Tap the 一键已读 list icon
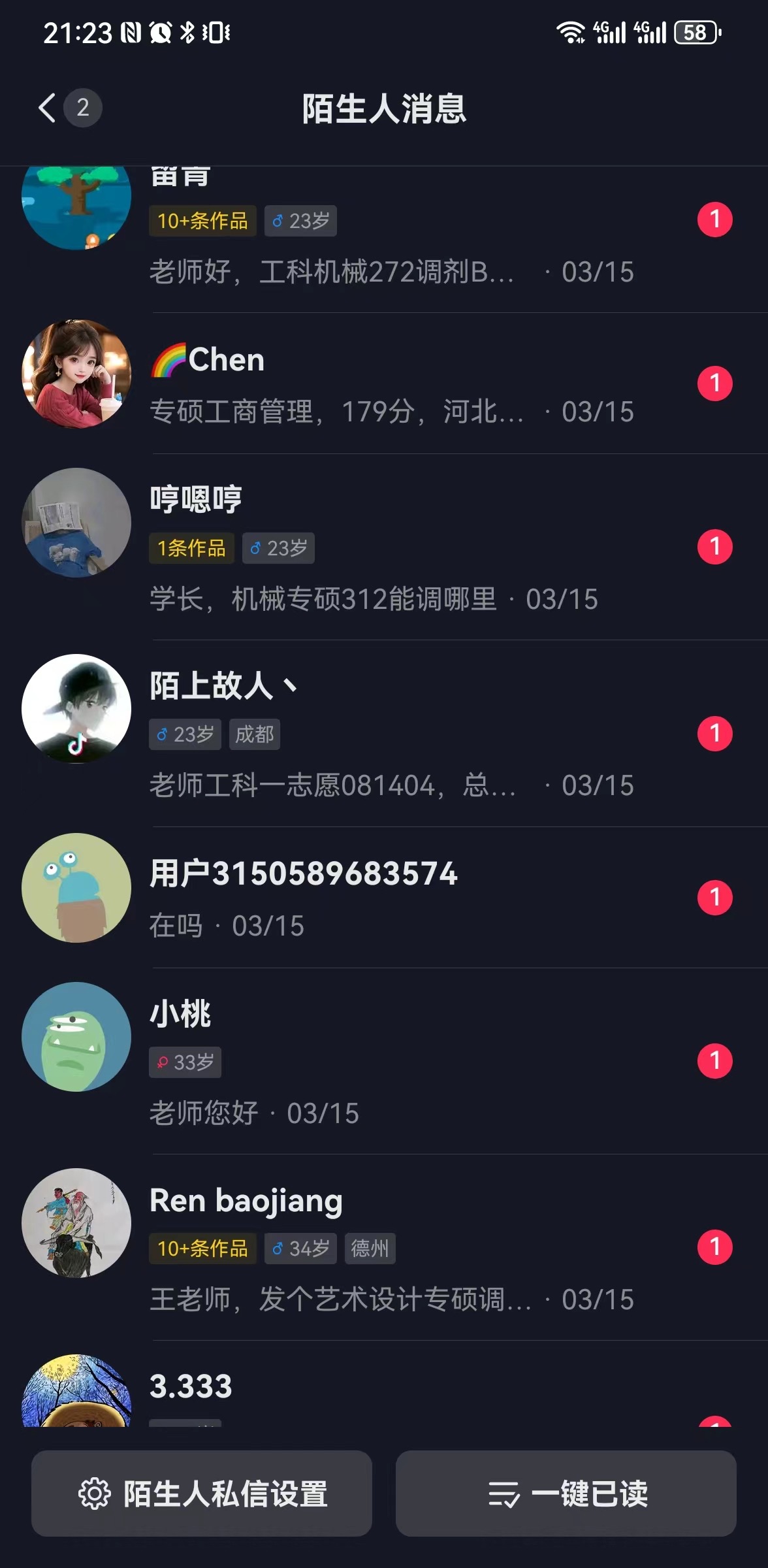The height and width of the screenshot is (1568, 768). pyautogui.click(x=504, y=1494)
